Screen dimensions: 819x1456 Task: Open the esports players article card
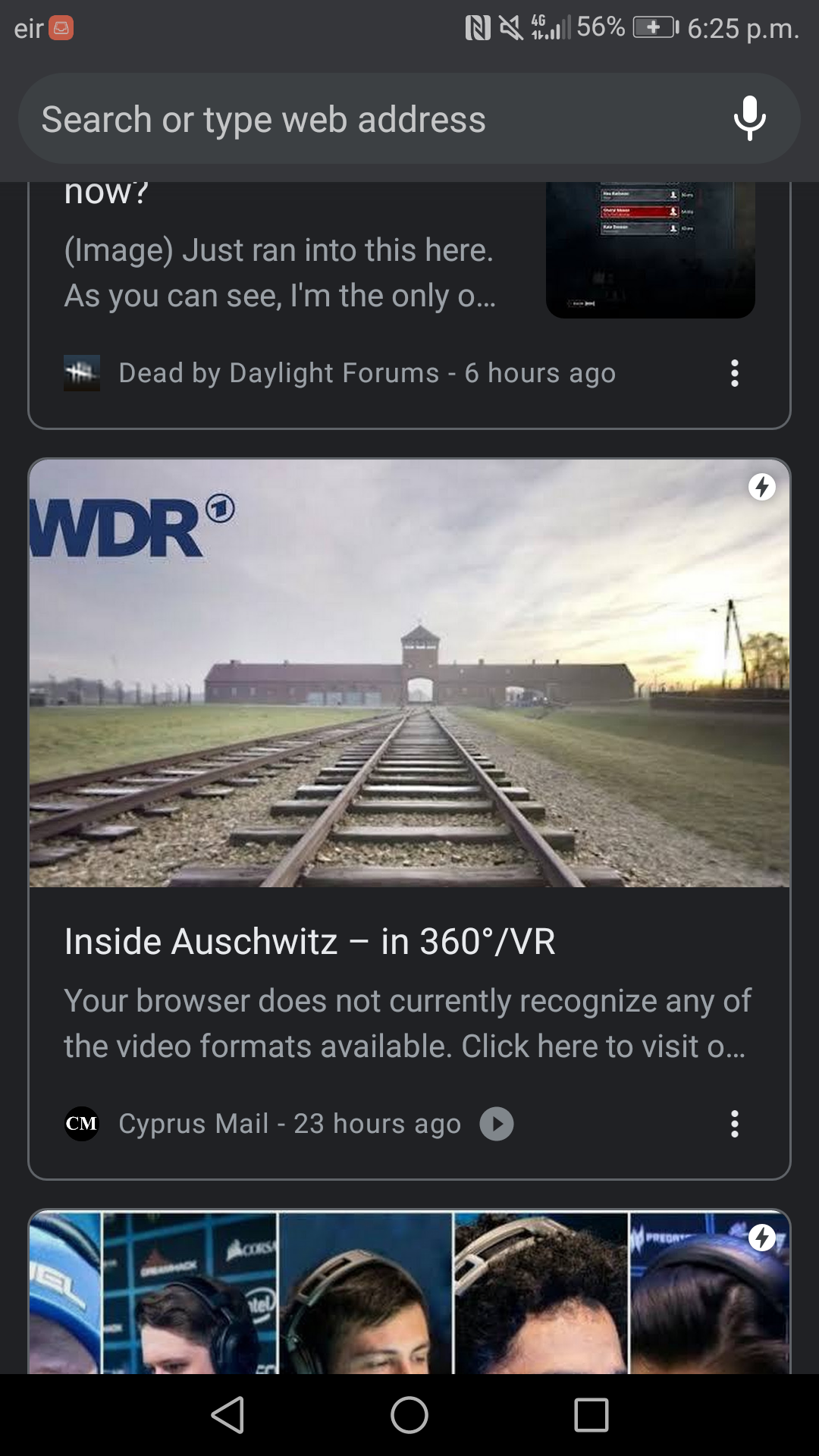[409, 1291]
